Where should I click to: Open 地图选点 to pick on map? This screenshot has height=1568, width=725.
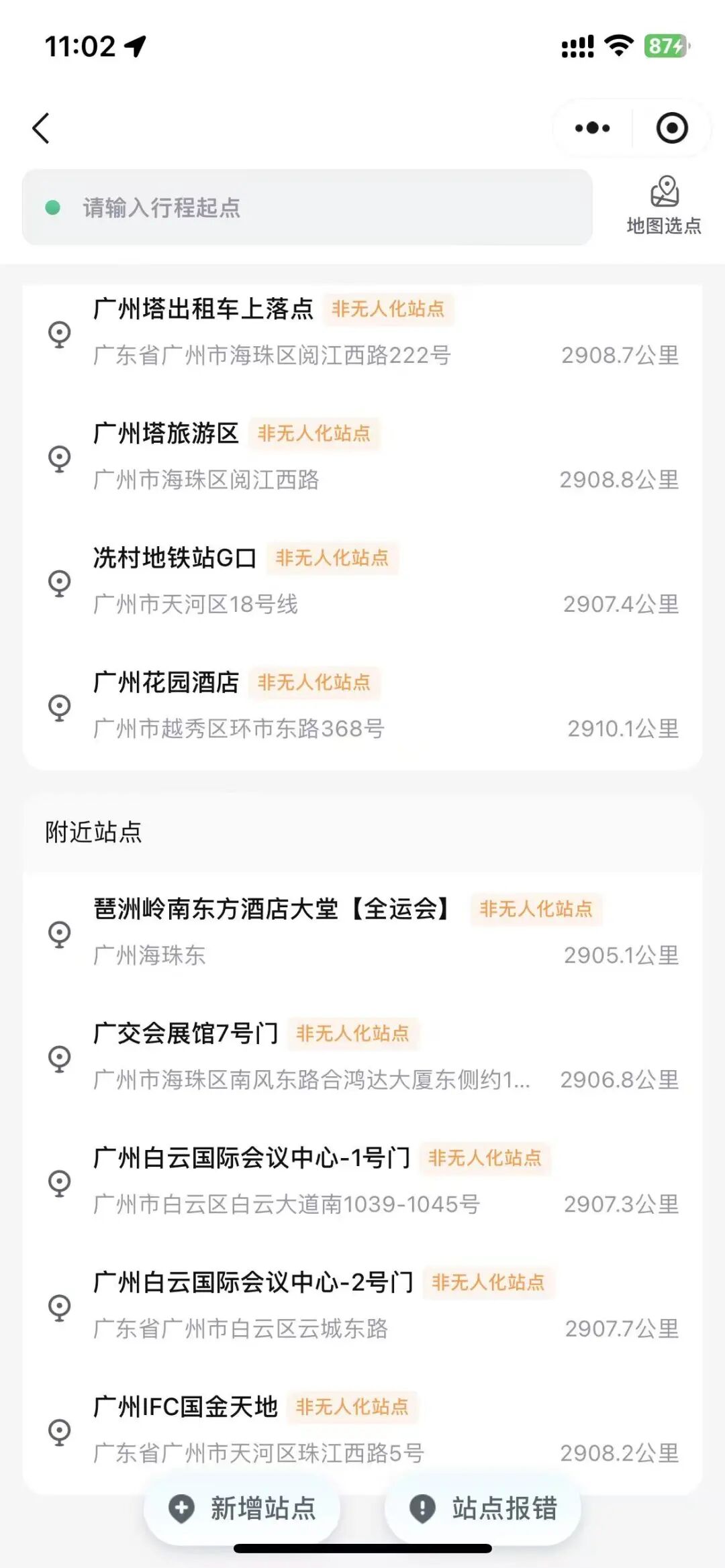click(663, 206)
